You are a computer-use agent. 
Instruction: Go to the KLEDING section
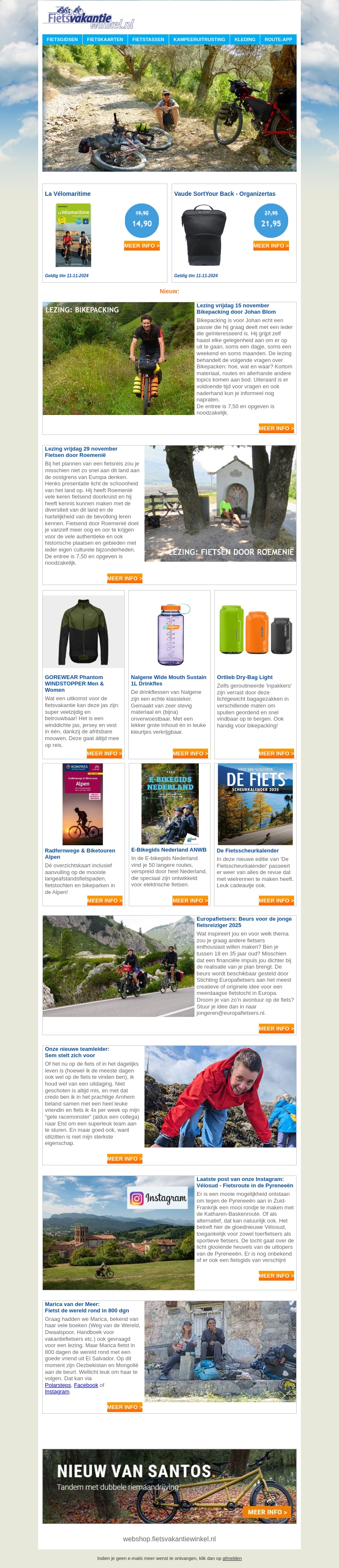(x=245, y=39)
